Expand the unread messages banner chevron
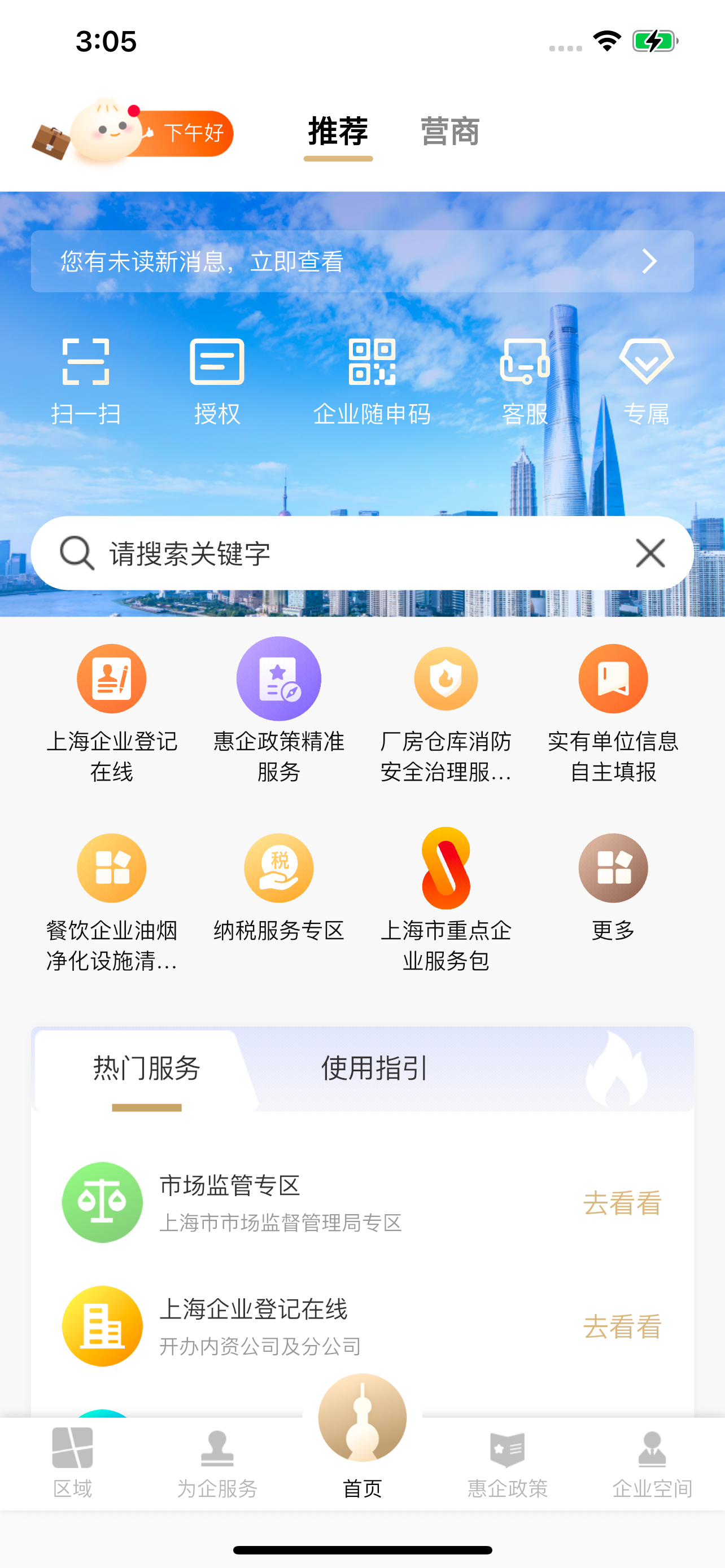The height and width of the screenshot is (1568, 725). pyautogui.click(x=649, y=262)
